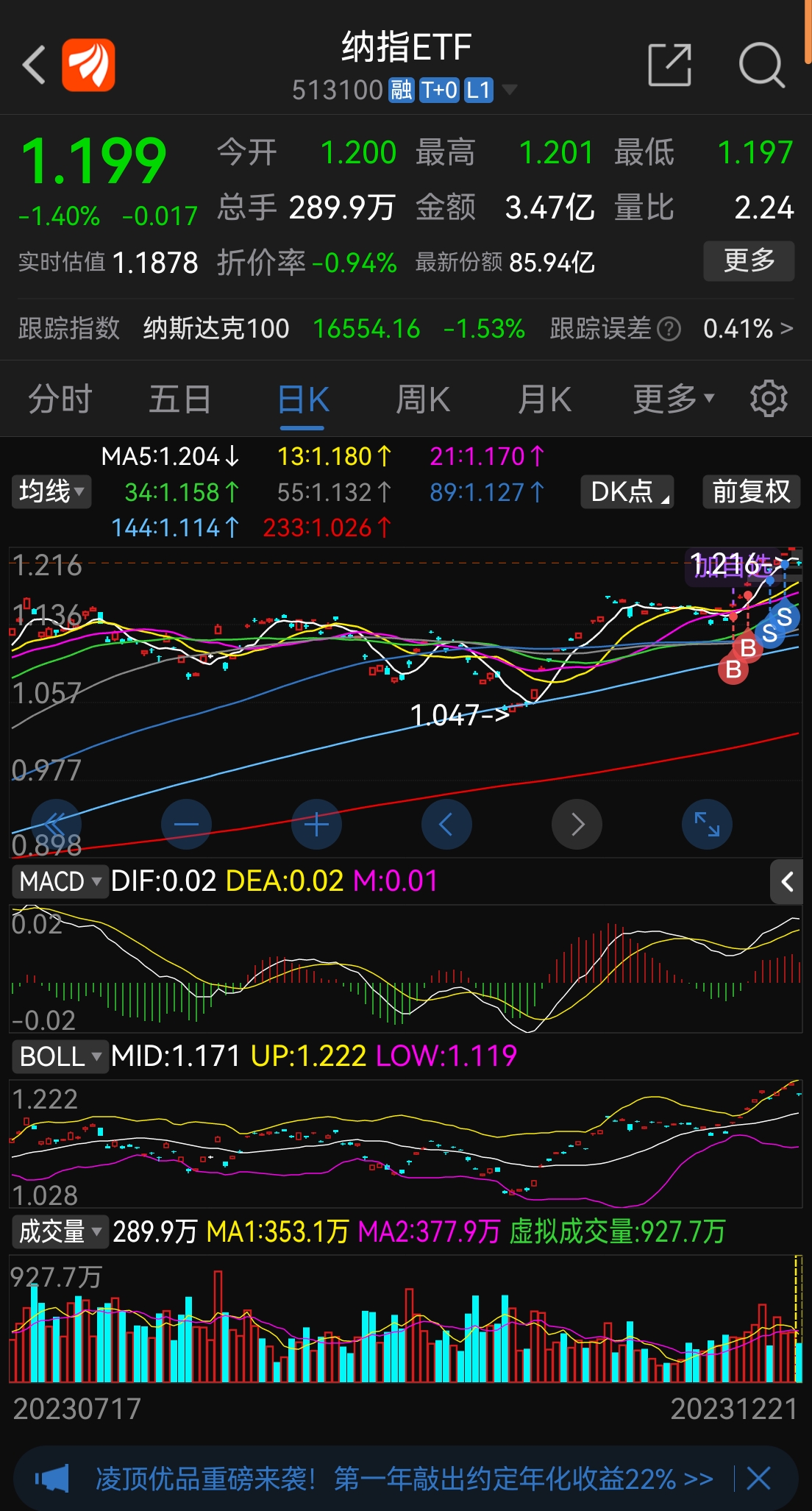Zoom out the chart with minus icon

pyautogui.click(x=187, y=824)
